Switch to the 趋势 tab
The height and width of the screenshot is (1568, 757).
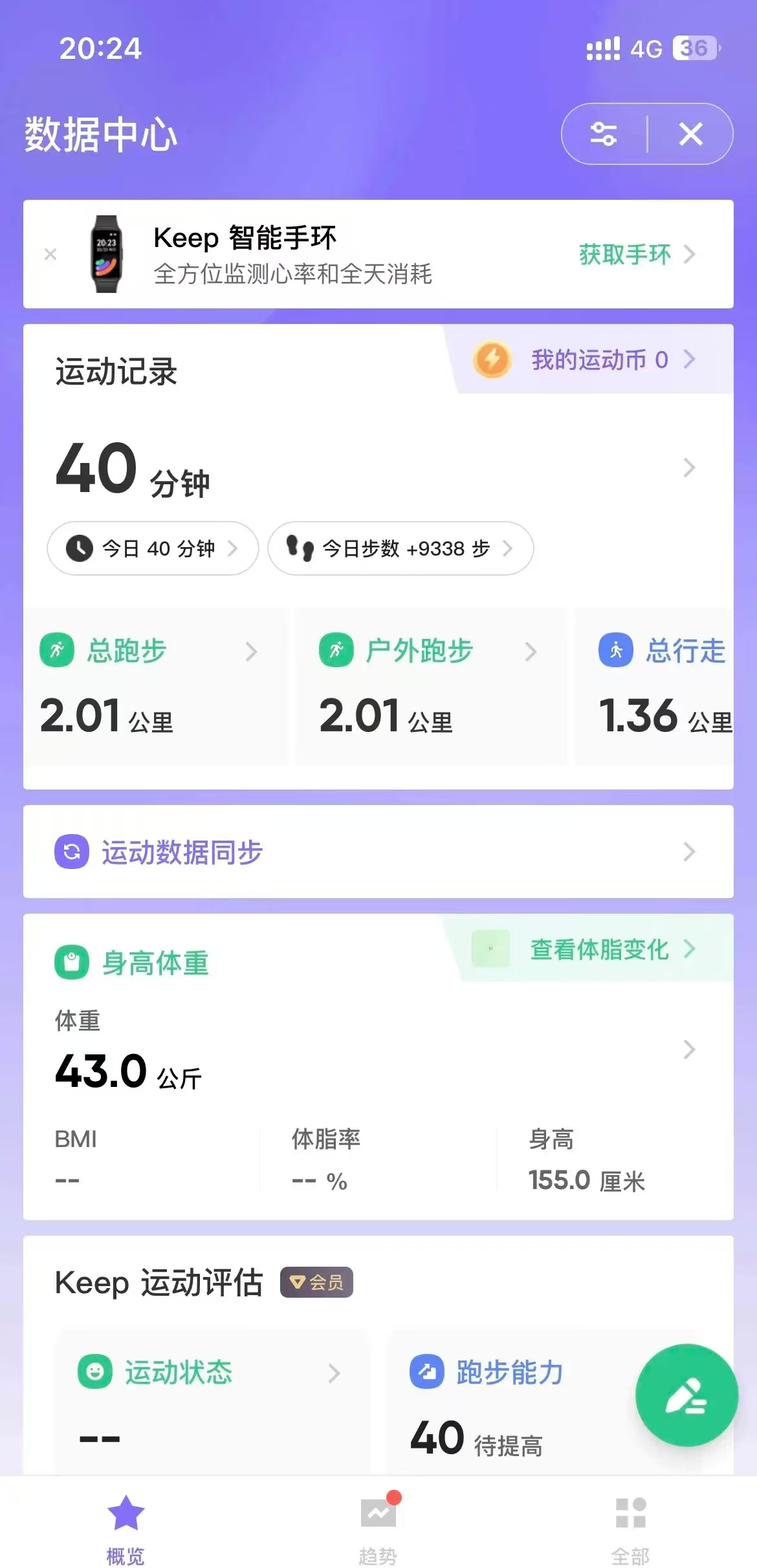pos(378,1527)
